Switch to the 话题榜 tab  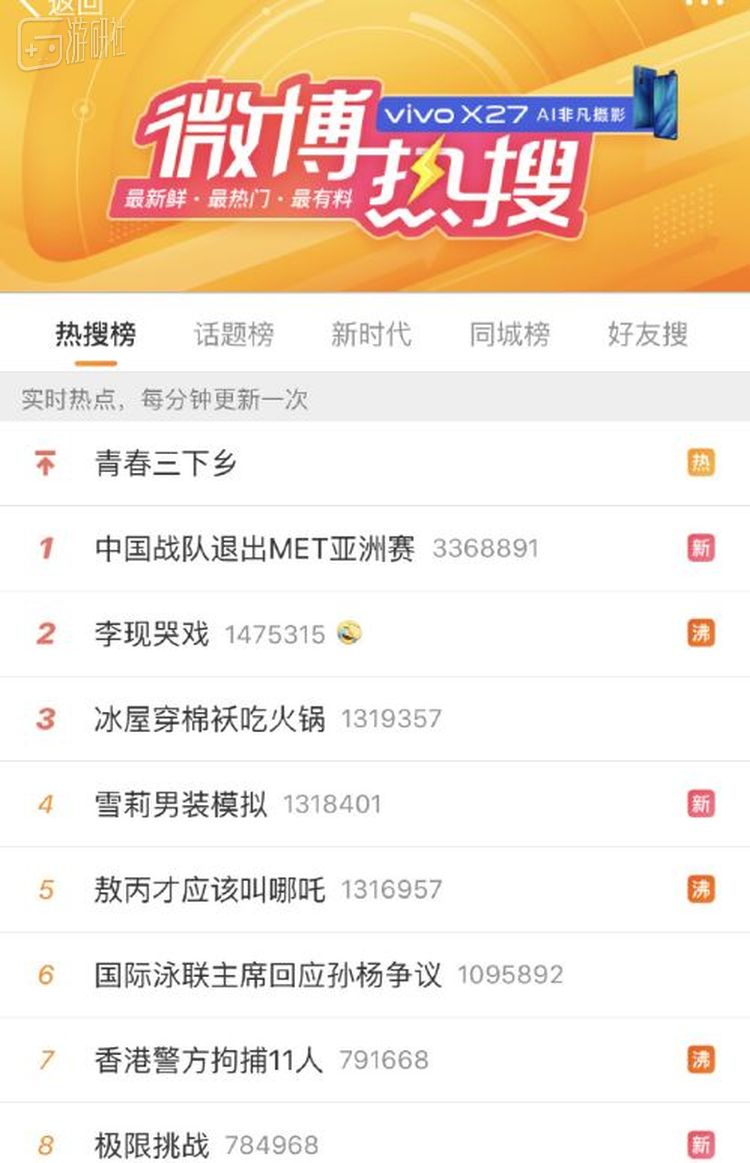[x=233, y=334]
